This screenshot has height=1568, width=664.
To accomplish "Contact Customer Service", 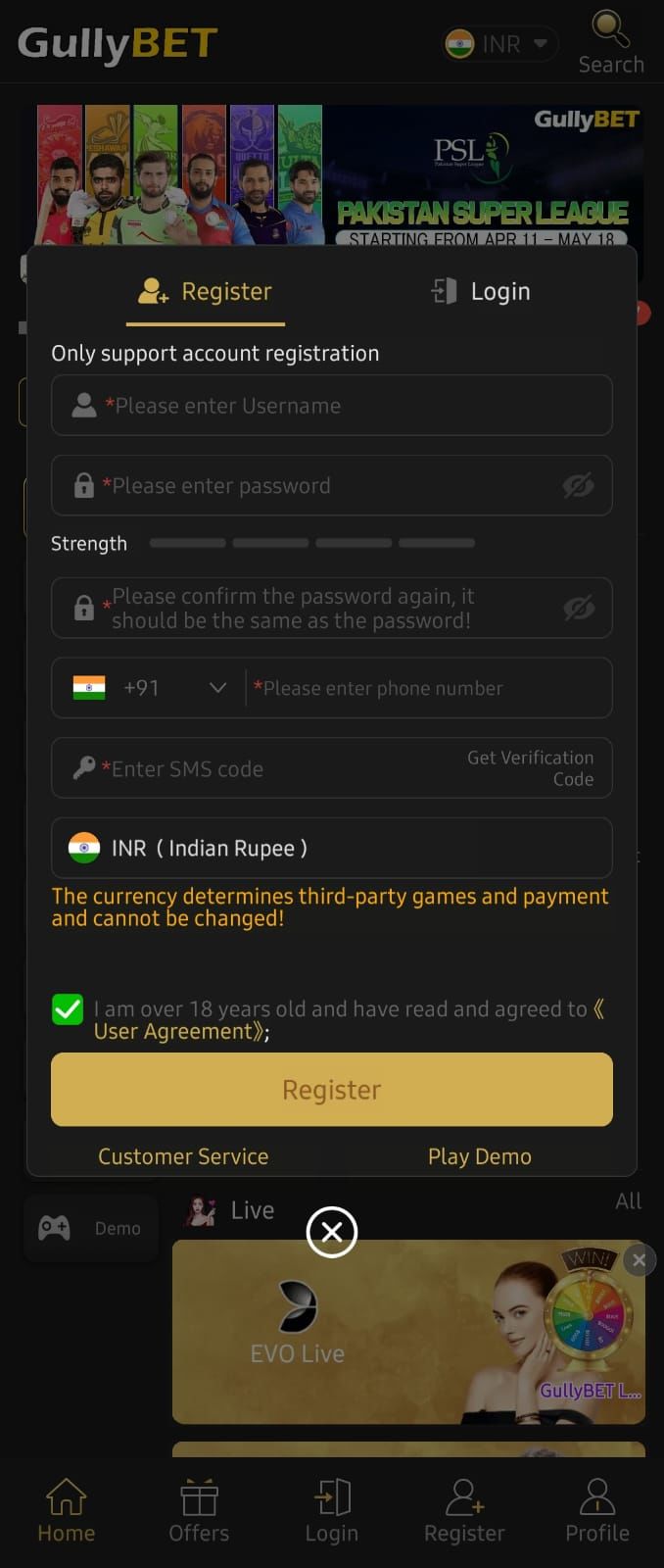I will (x=183, y=1156).
